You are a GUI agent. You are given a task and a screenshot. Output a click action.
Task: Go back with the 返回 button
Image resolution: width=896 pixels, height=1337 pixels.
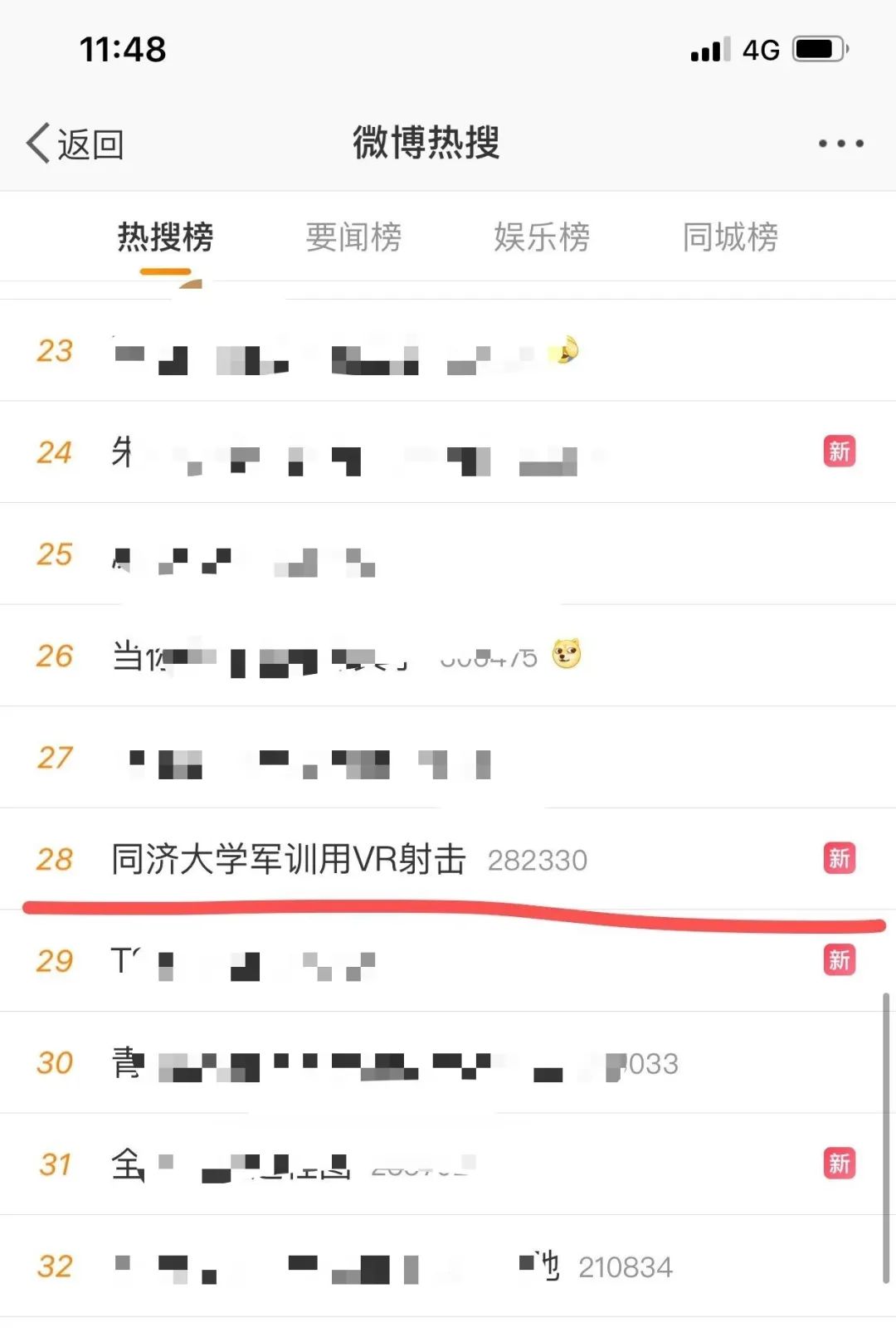point(76,144)
